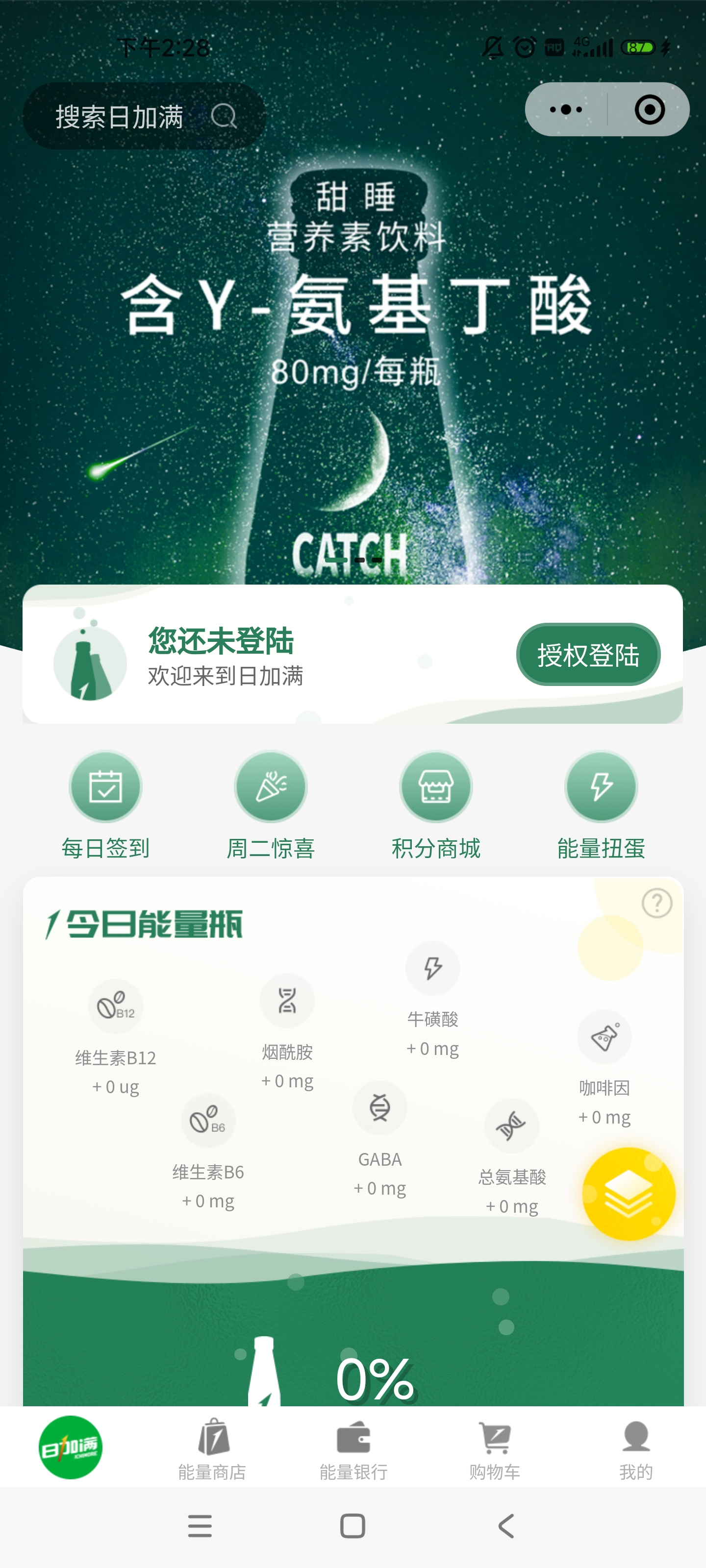The height and width of the screenshot is (1568, 706).
Task: Tap the 授权登陆 button
Action: coord(588,655)
